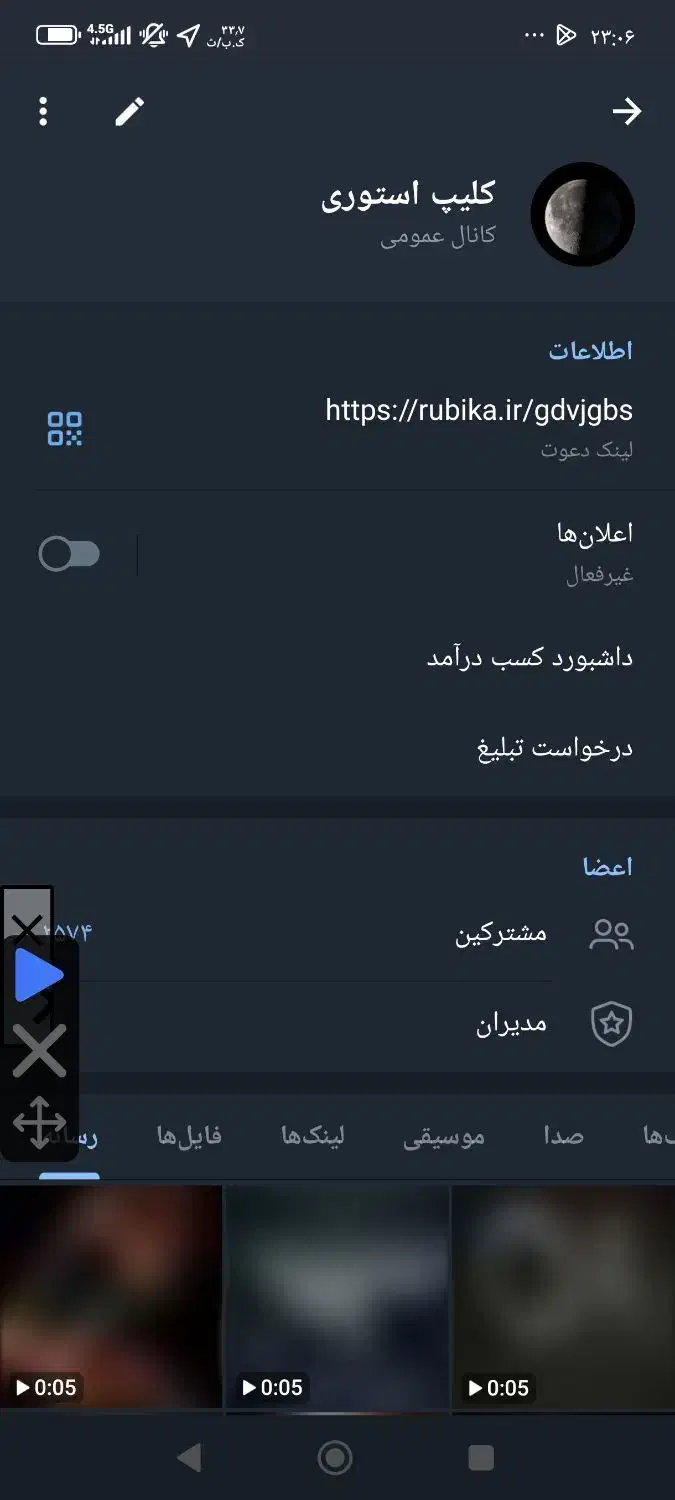This screenshot has width=675, height=1500.
Task: Open the moon channel profile picture
Action: pyautogui.click(x=582, y=214)
